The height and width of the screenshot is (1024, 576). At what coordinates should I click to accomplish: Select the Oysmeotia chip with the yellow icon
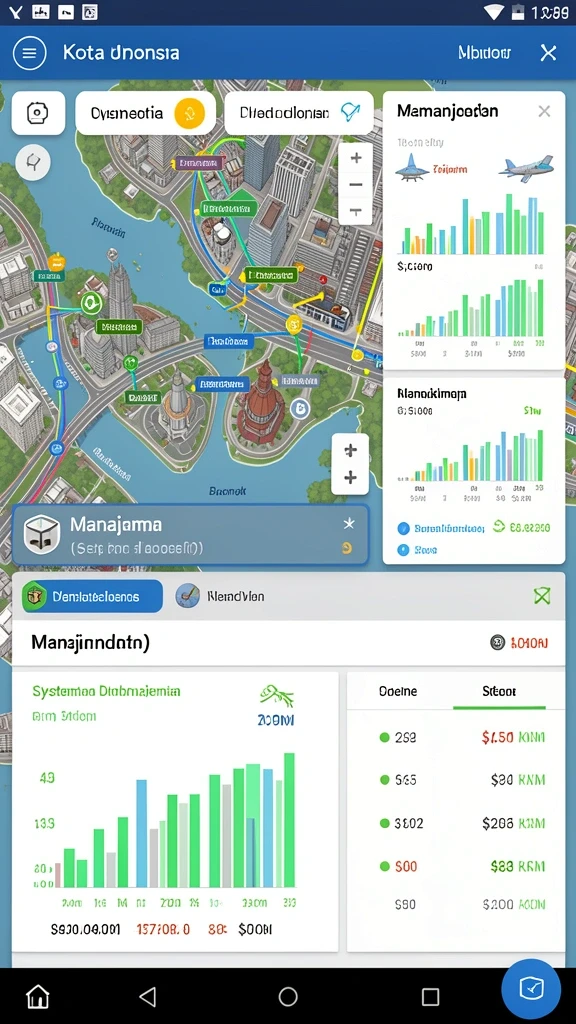click(146, 113)
